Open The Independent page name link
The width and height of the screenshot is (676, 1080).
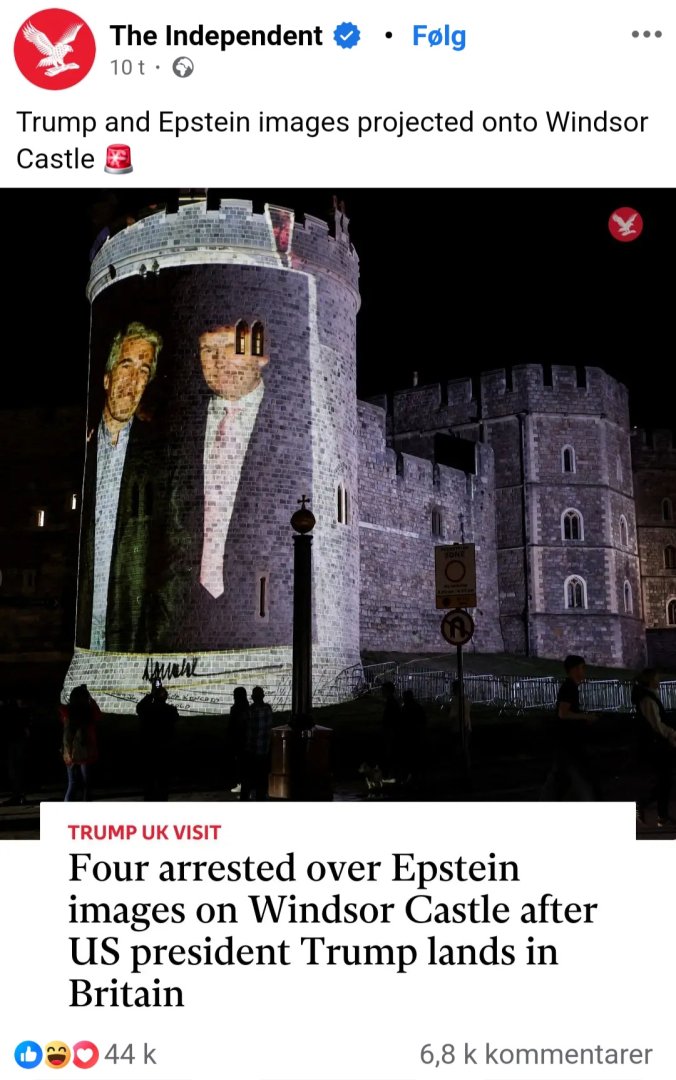[x=216, y=37]
